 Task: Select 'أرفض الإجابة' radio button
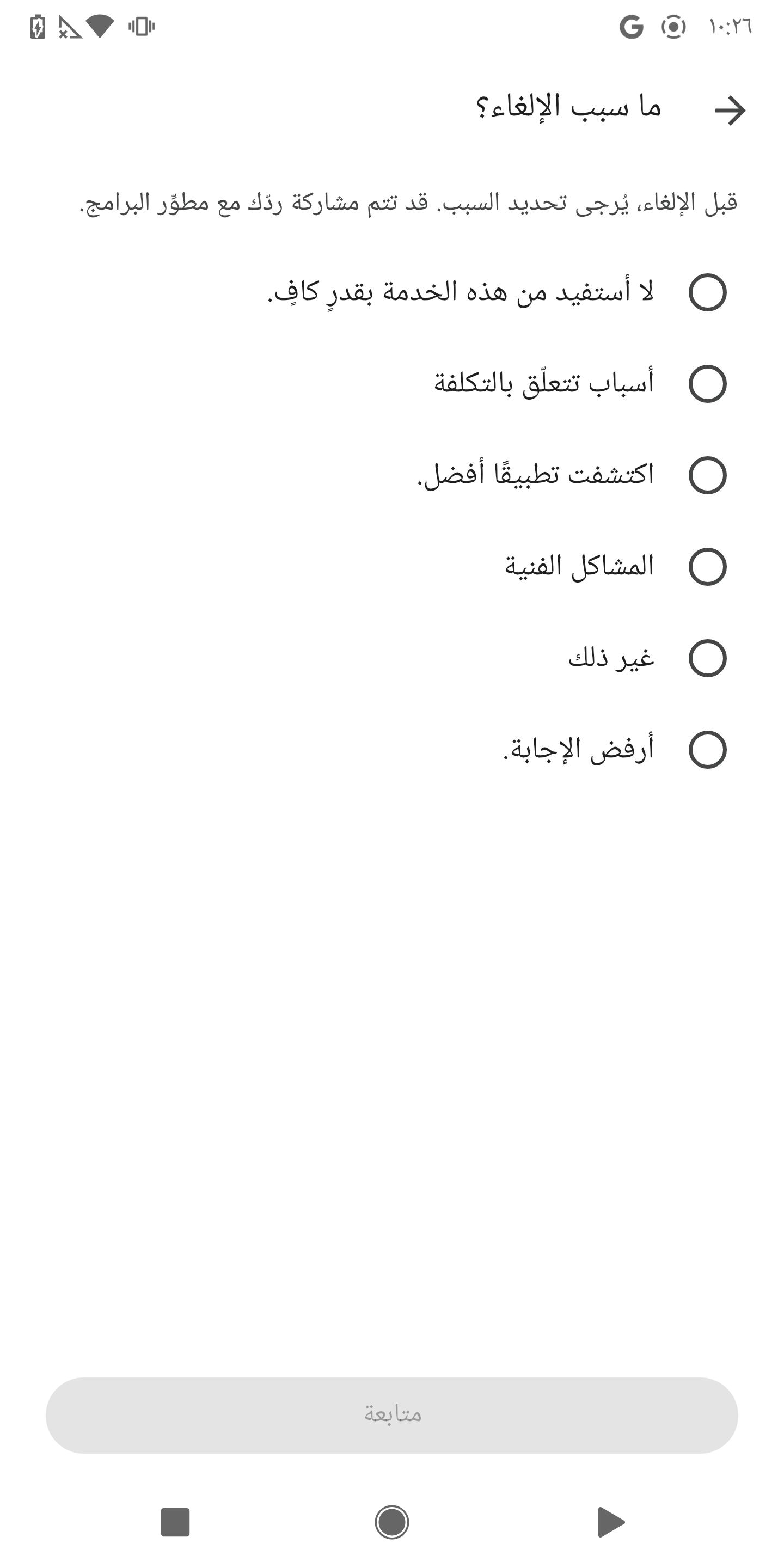tap(707, 749)
